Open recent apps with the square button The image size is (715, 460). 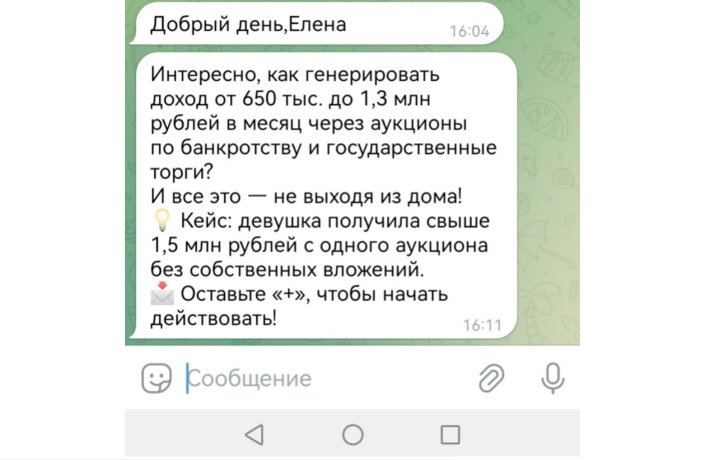pyautogui.click(x=450, y=434)
